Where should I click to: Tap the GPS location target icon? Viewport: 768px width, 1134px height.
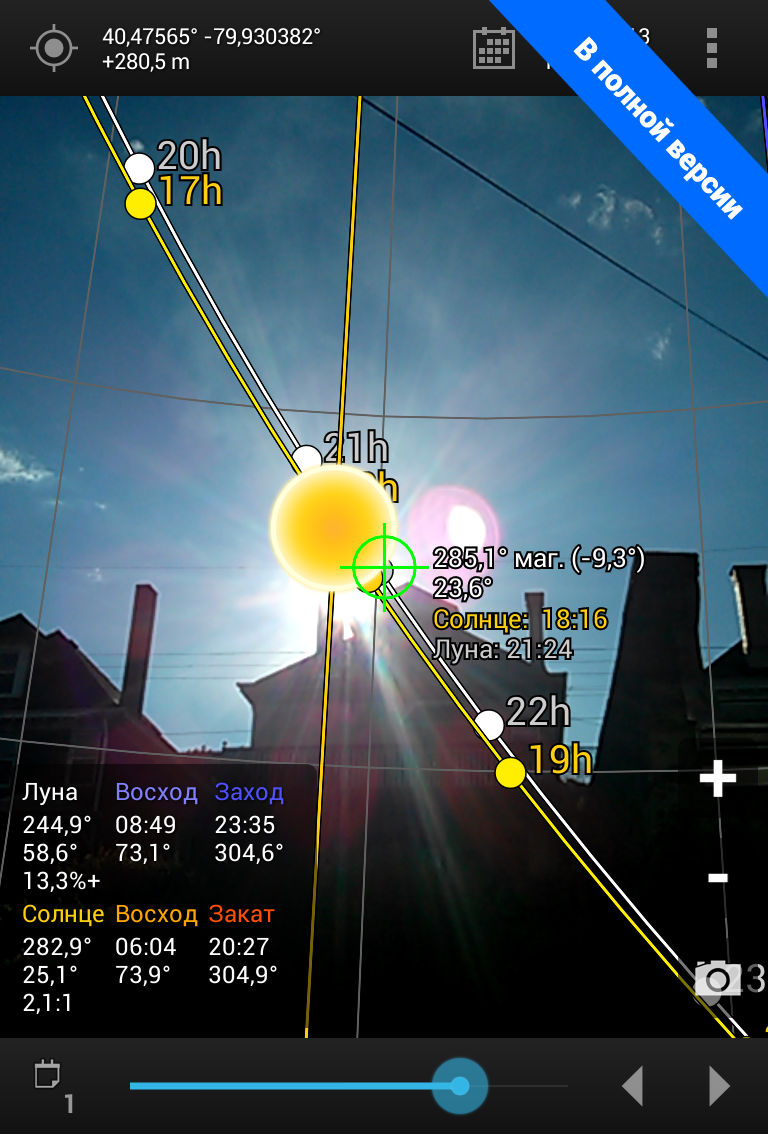[x=54, y=47]
